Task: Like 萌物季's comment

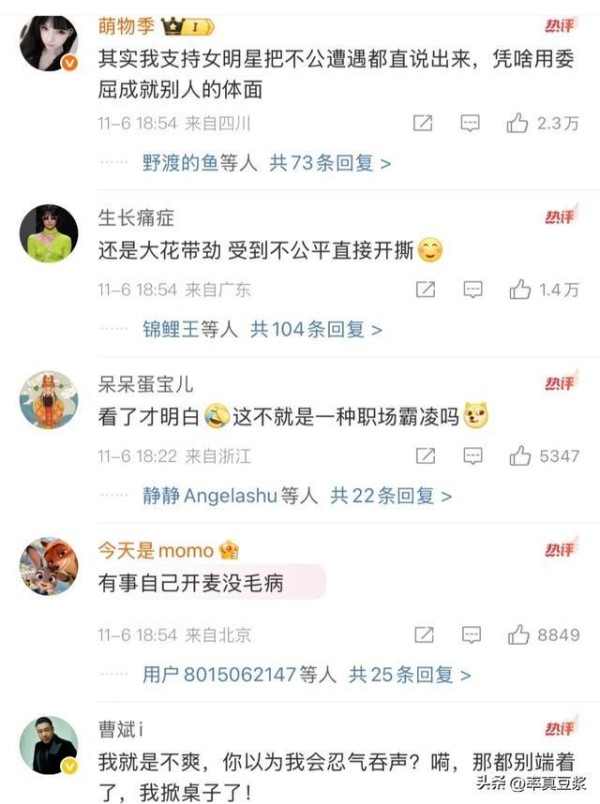Action: pyautogui.click(x=518, y=123)
